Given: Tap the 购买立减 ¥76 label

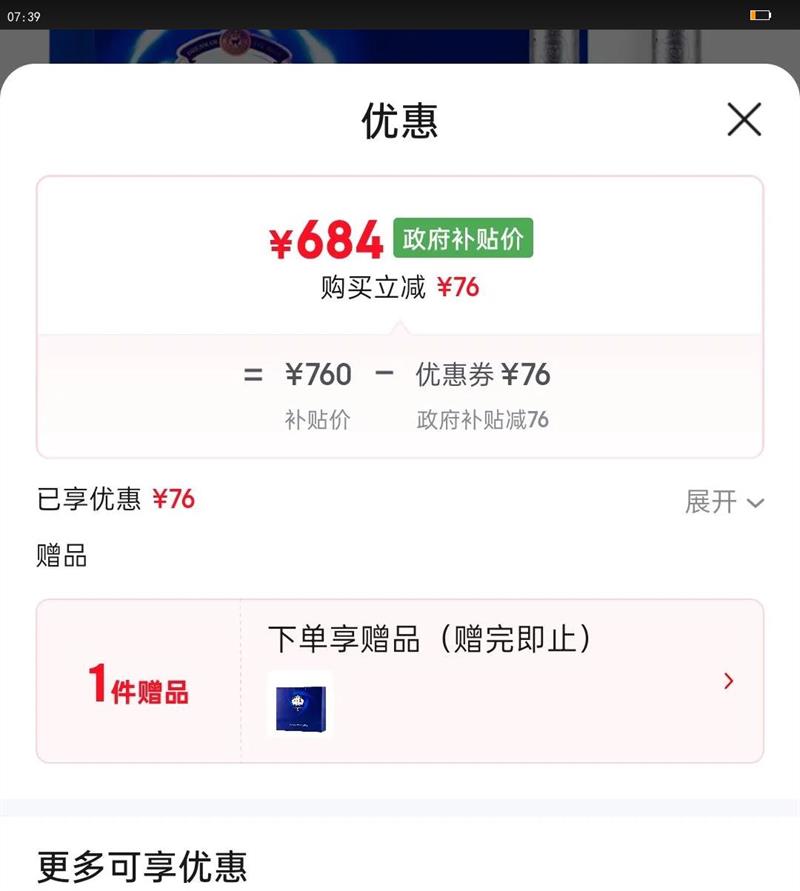Looking at the screenshot, I should [x=400, y=287].
